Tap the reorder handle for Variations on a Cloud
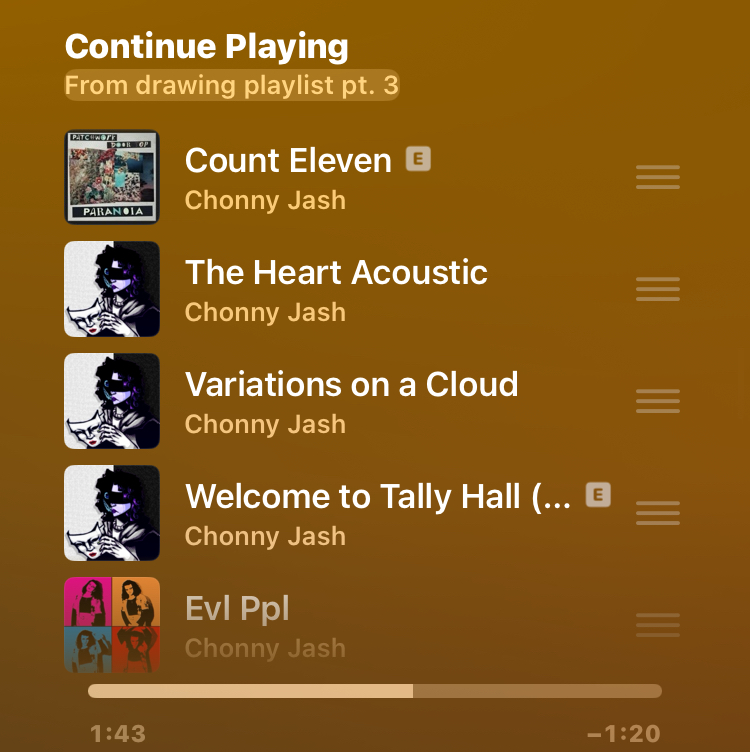This screenshot has width=750, height=752. (x=657, y=401)
